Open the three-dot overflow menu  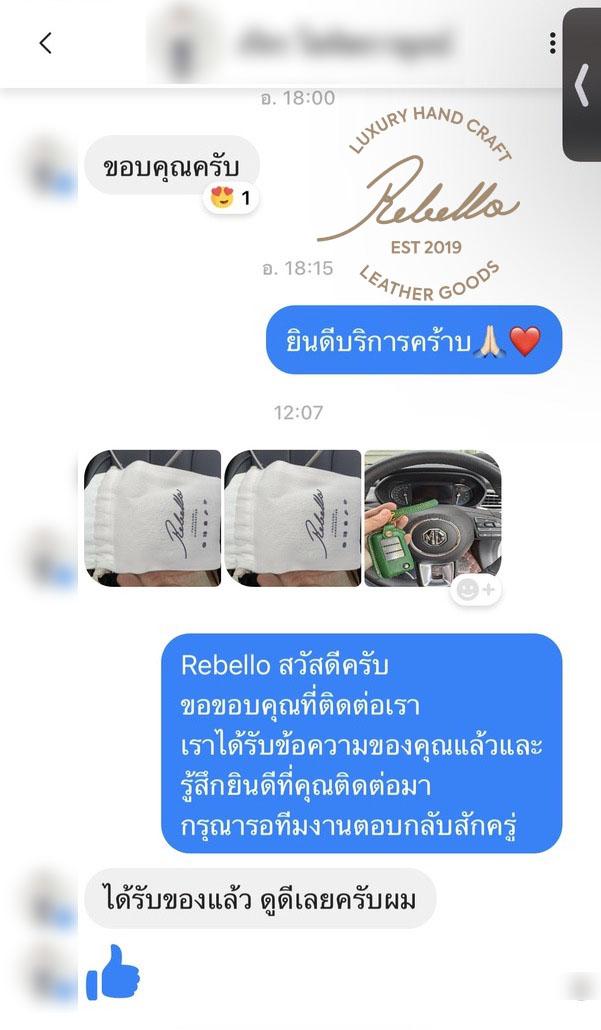(x=553, y=43)
